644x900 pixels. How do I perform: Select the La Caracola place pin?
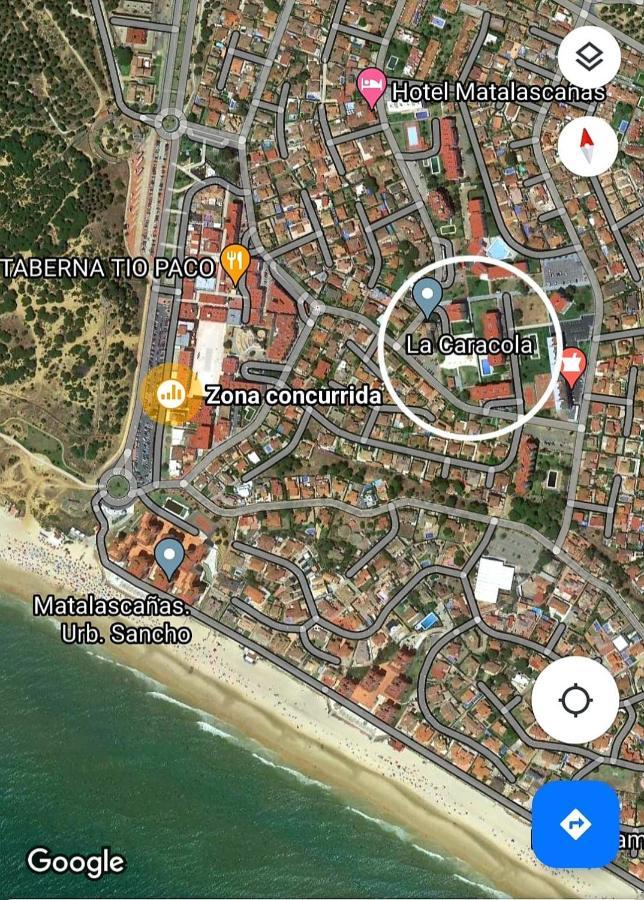click(x=429, y=298)
